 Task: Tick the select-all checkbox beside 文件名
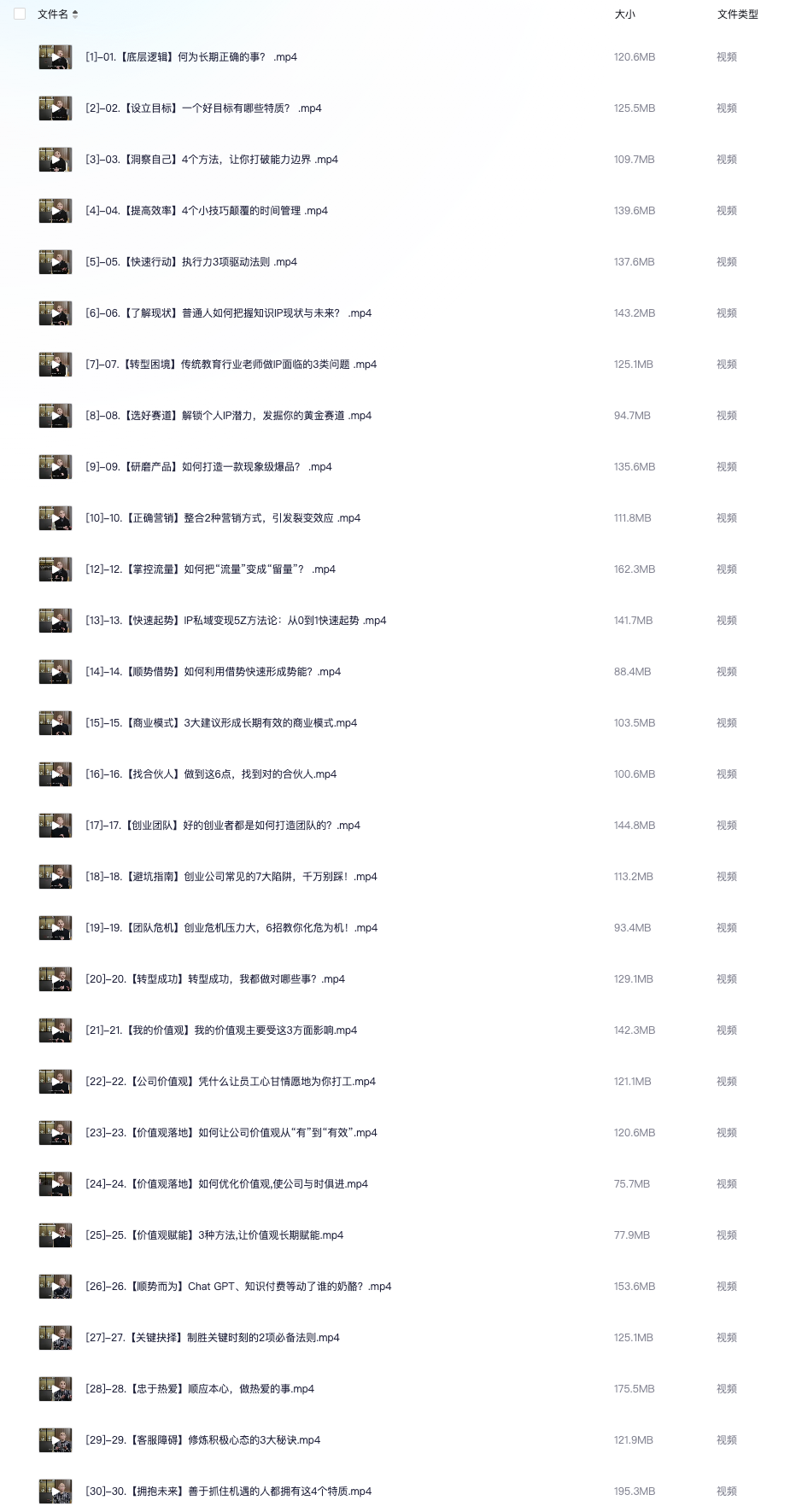tap(20, 14)
